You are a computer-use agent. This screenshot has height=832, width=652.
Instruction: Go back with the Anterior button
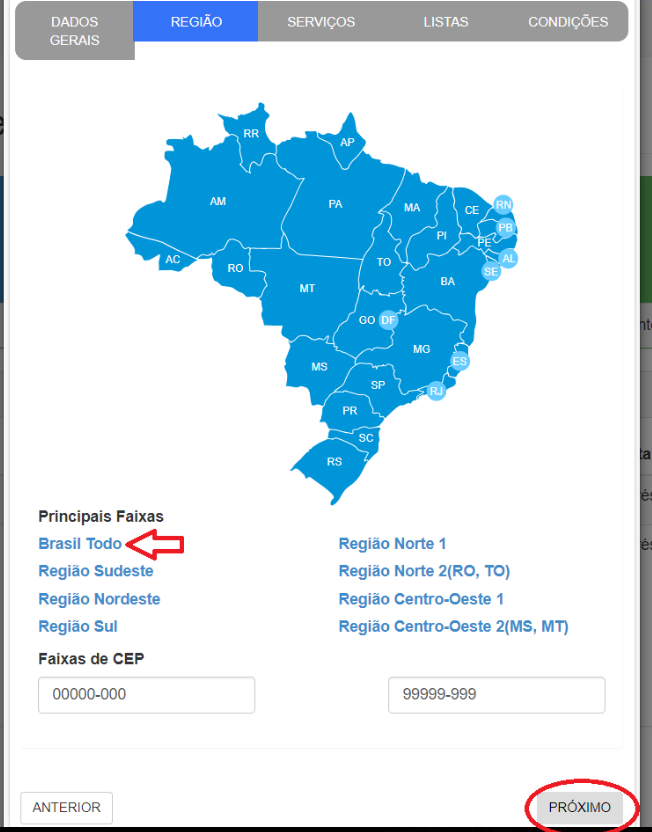point(66,807)
